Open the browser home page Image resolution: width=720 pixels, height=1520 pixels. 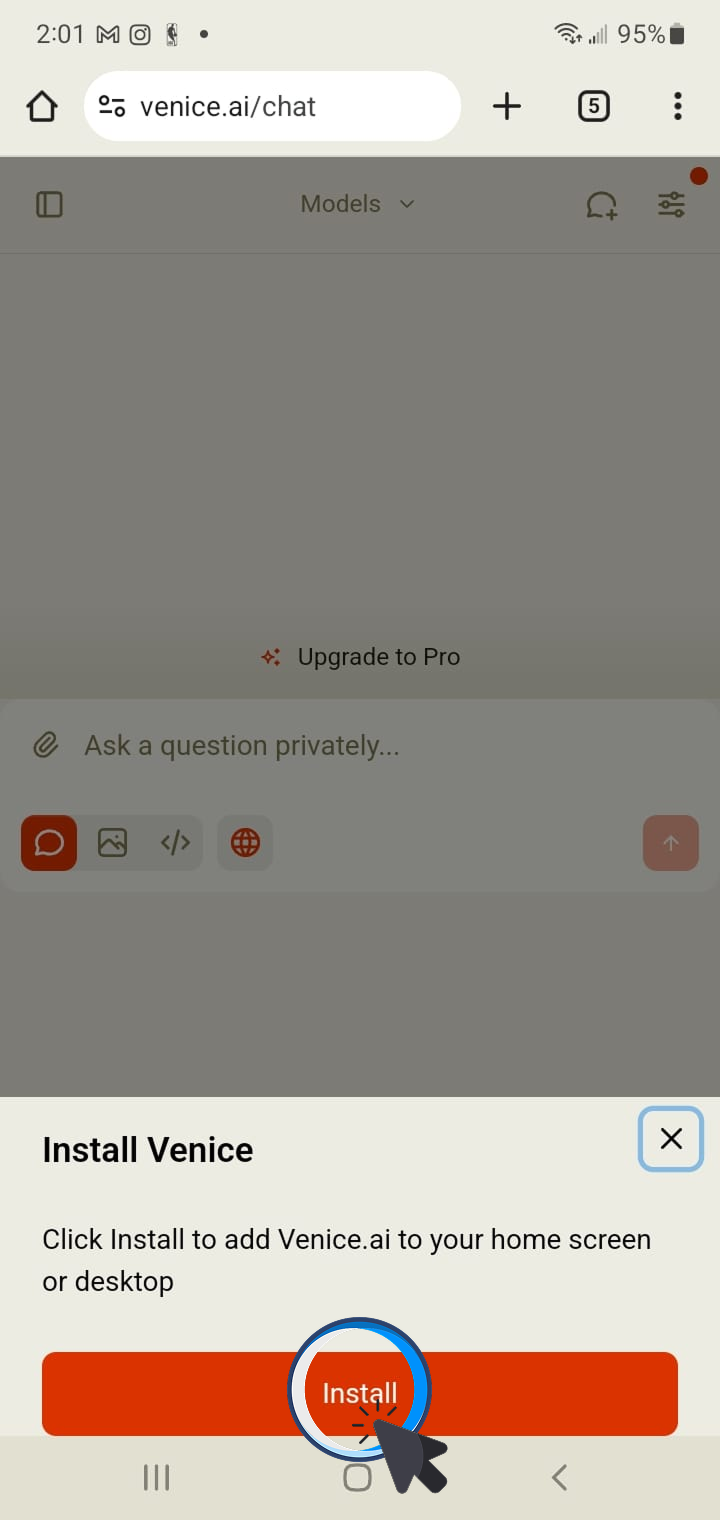point(42,106)
